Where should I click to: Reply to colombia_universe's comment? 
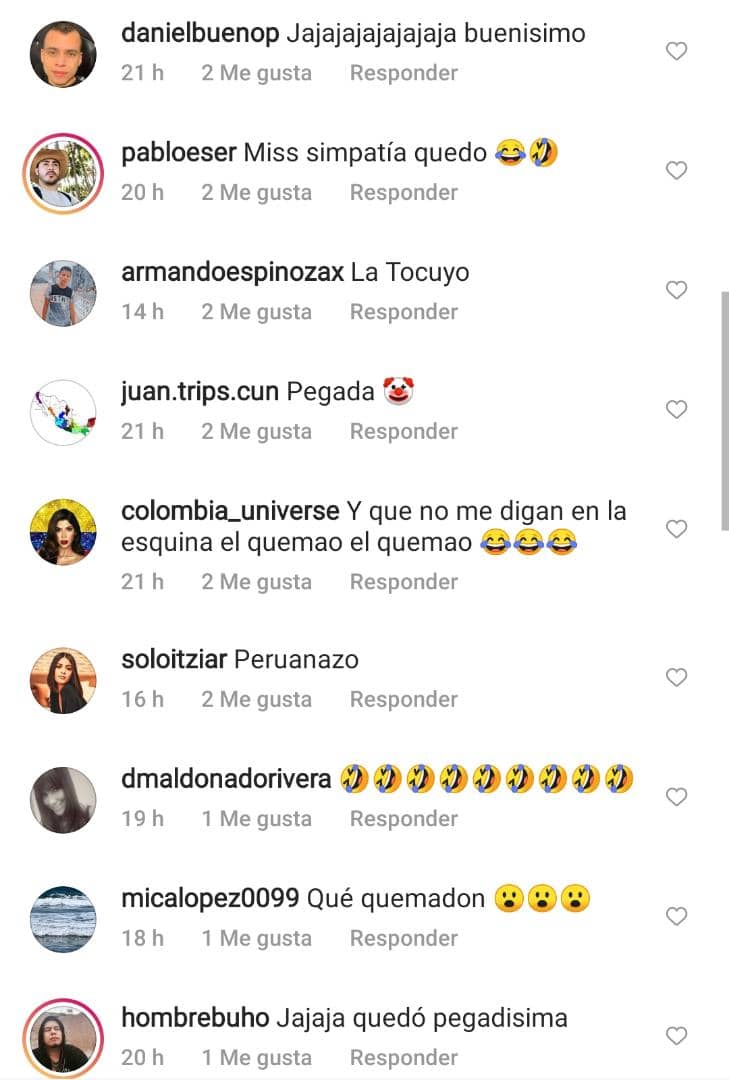coord(404,582)
